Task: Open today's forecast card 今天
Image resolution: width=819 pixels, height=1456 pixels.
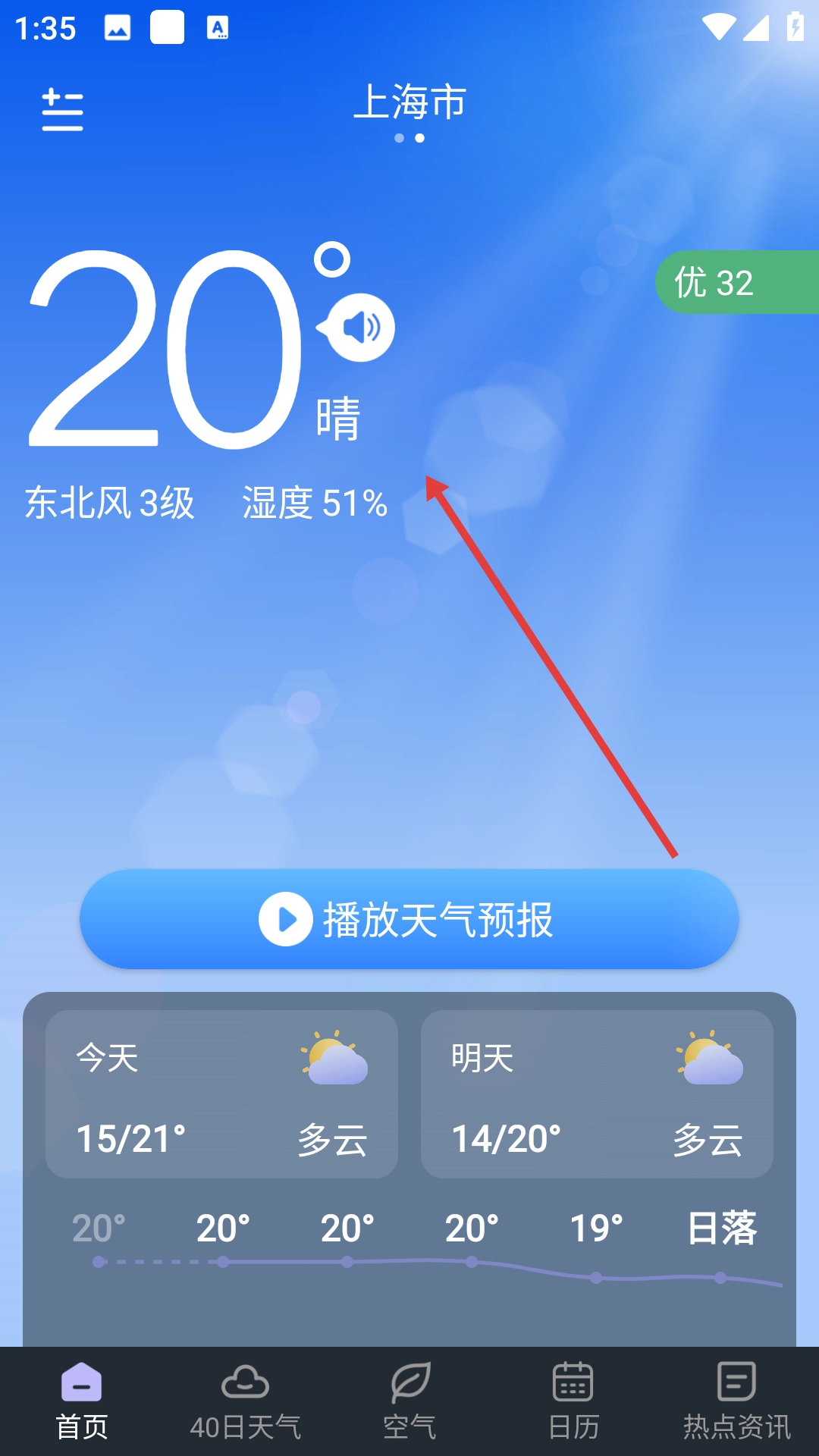Action: (x=221, y=1094)
